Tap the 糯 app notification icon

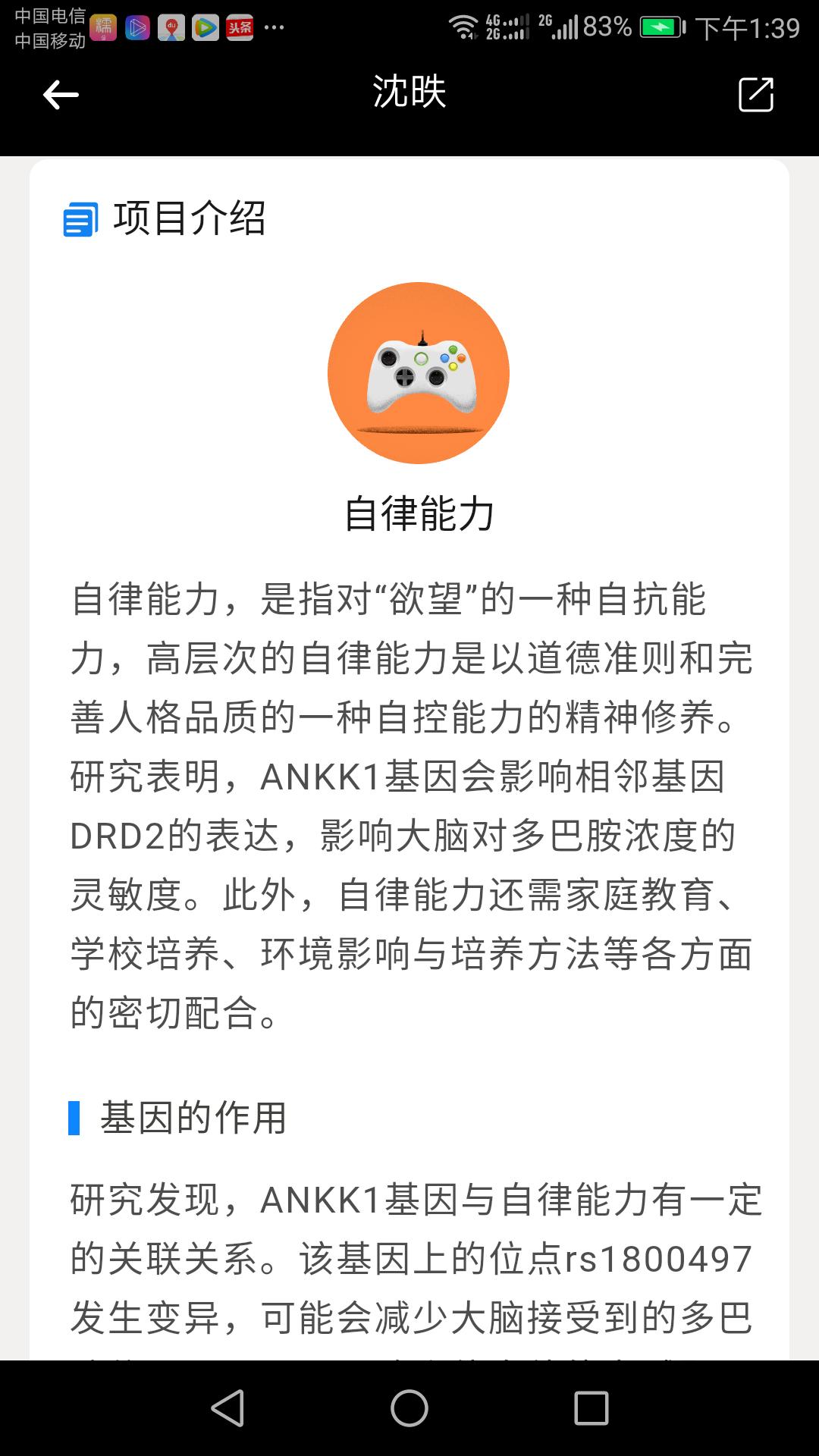[103, 28]
